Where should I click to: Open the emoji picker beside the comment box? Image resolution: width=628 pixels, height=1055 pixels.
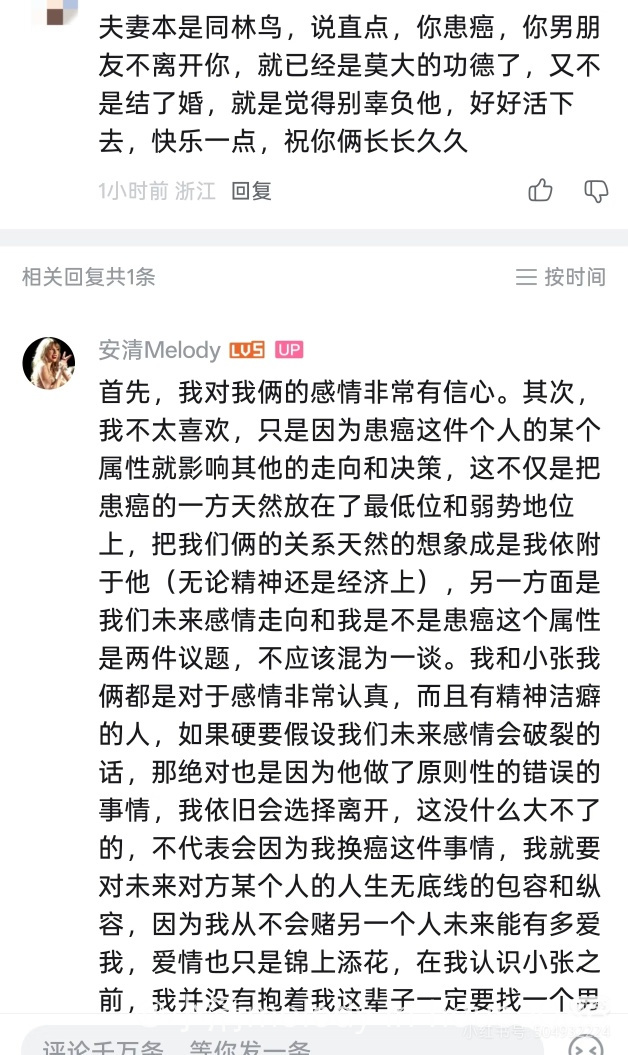tap(586, 1044)
